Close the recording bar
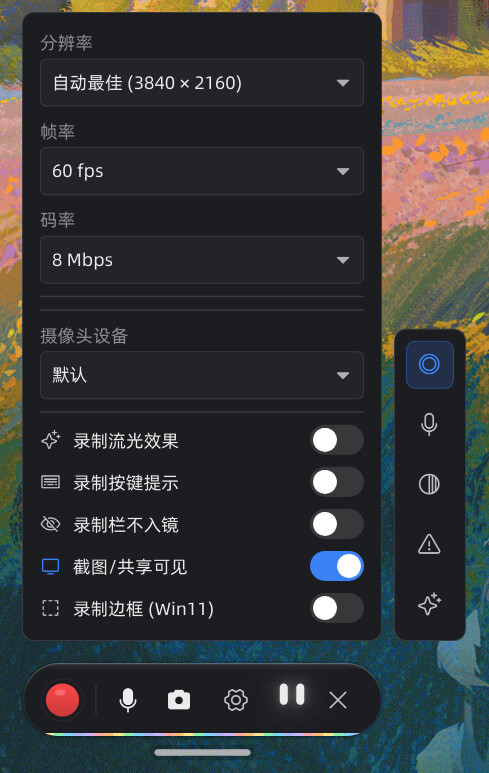The height and width of the screenshot is (773, 489). [x=338, y=700]
